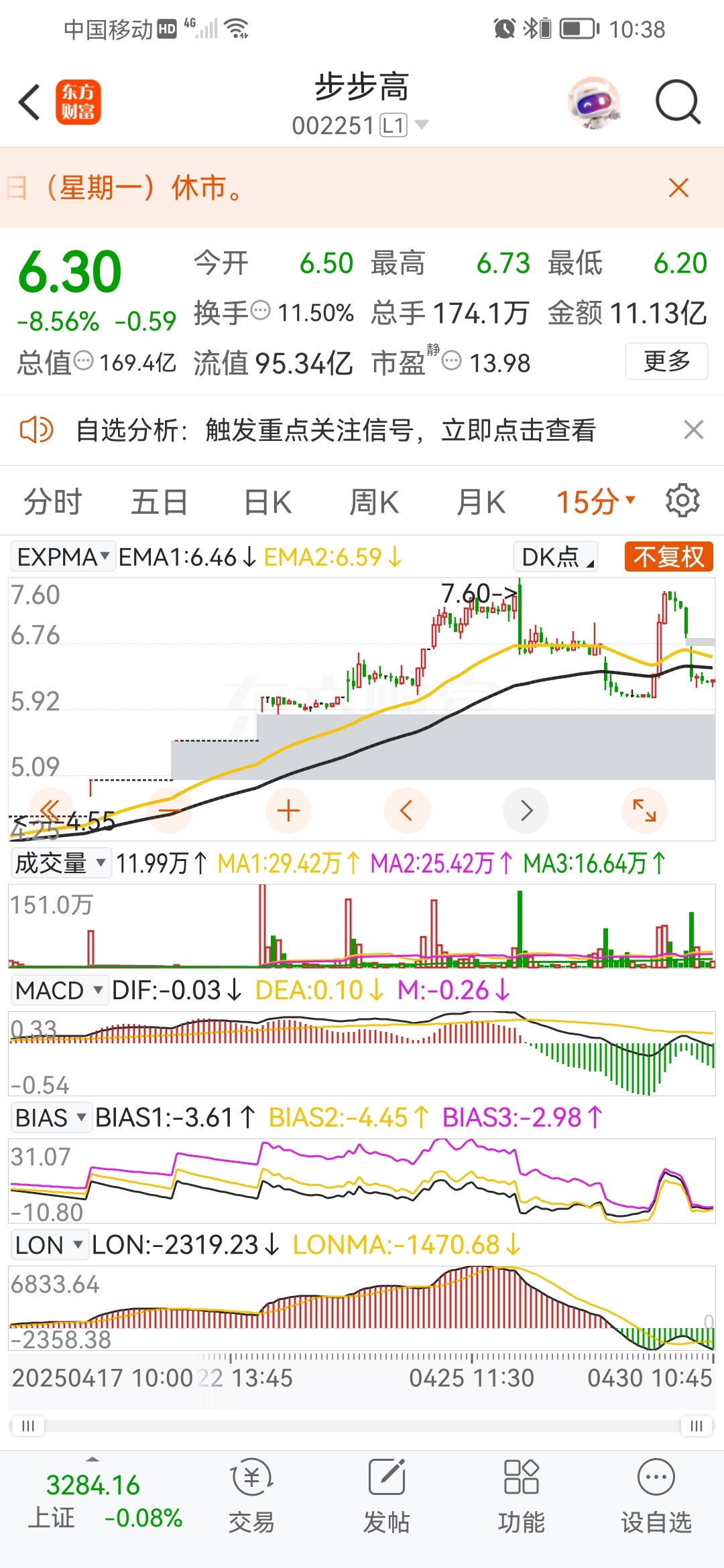Expand the 15分 interval dropdown

pyautogui.click(x=595, y=502)
